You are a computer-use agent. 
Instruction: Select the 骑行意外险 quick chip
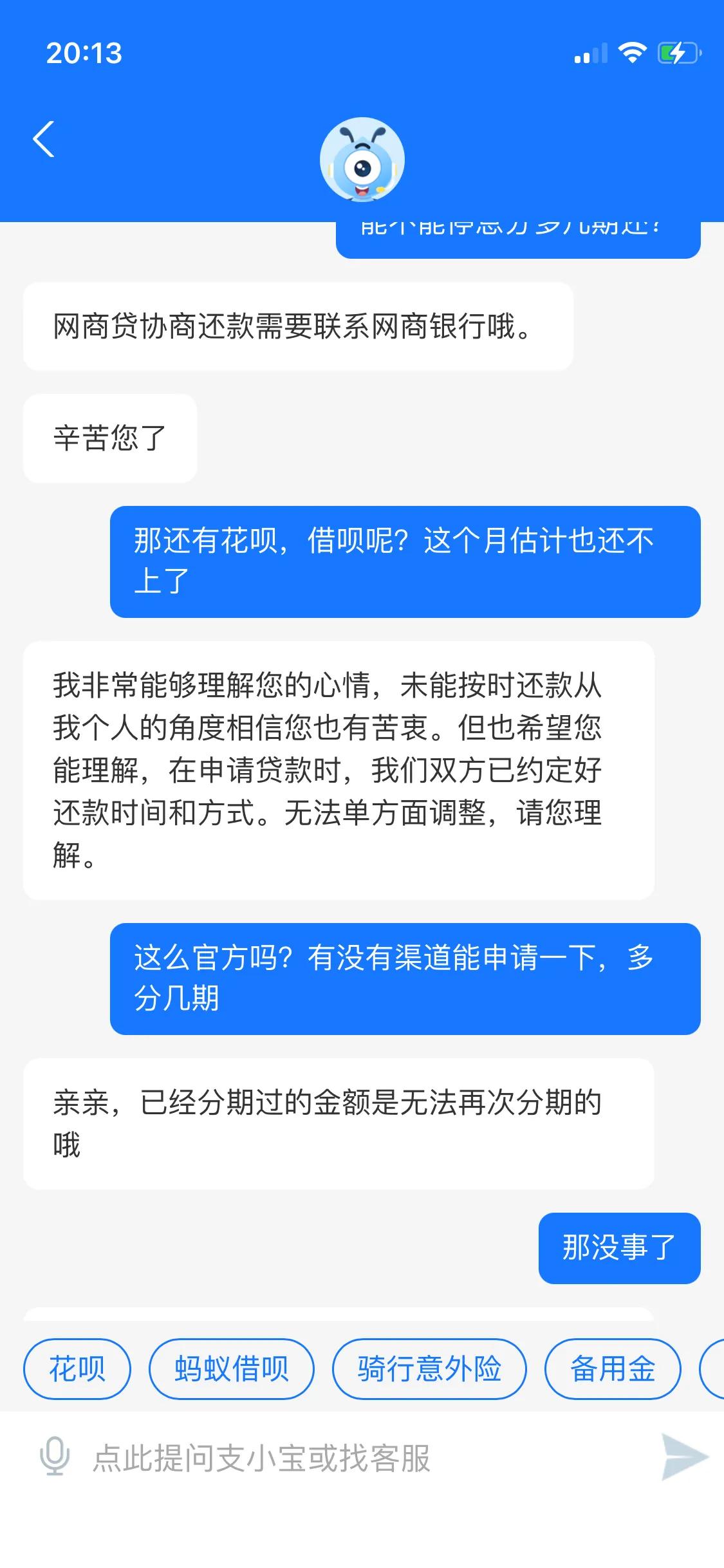tap(429, 1368)
